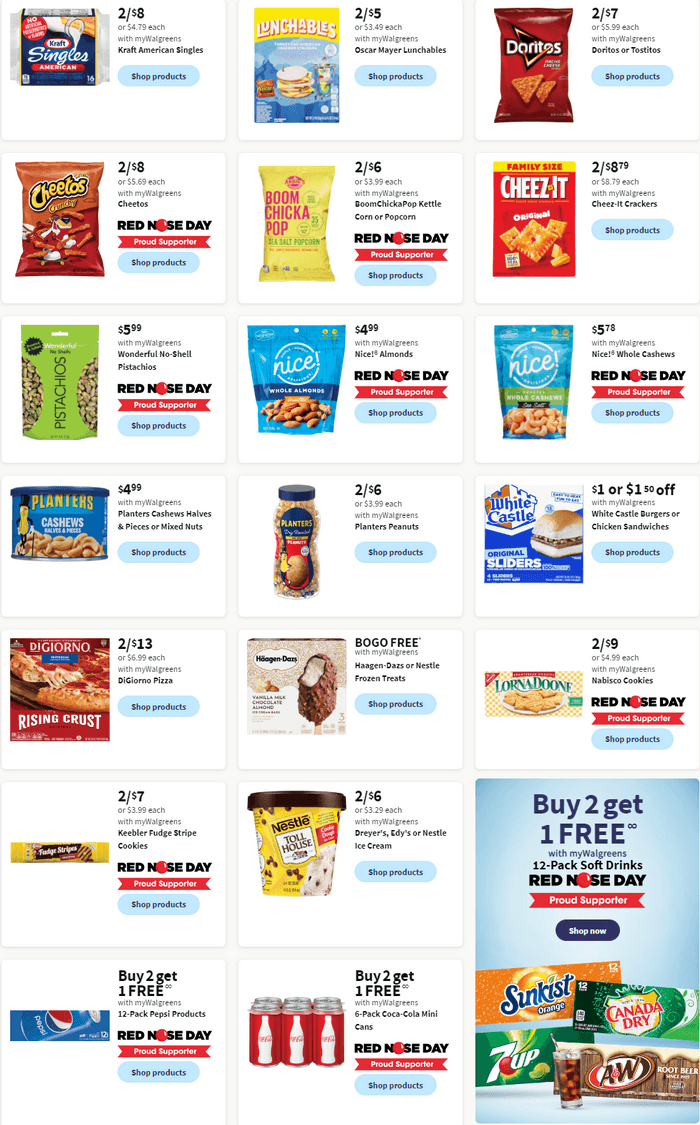Screen dimensions: 700x1125
Task: Shop products for Haagen-Dazs Frozen Treats
Action: (395, 704)
